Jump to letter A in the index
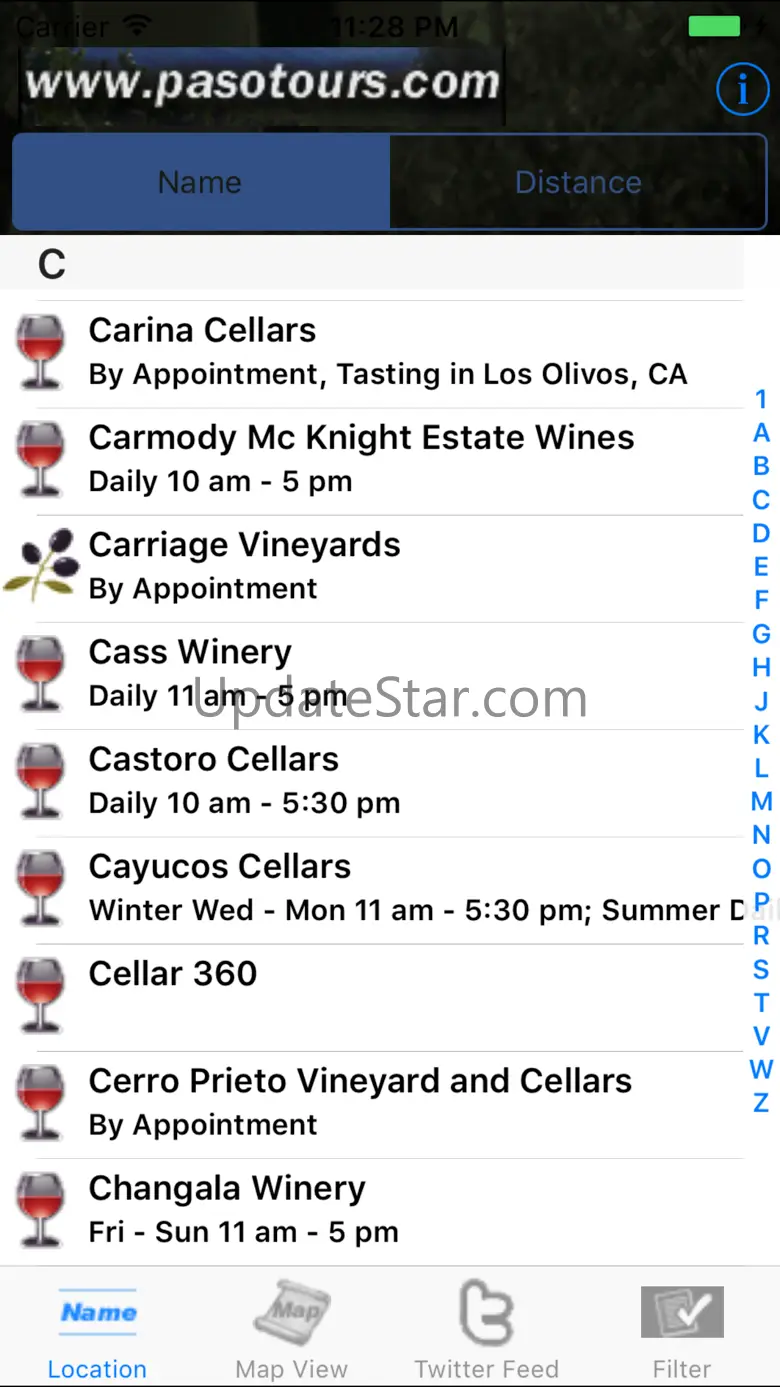The height and width of the screenshot is (1387, 780). click(x=761, y=433)
